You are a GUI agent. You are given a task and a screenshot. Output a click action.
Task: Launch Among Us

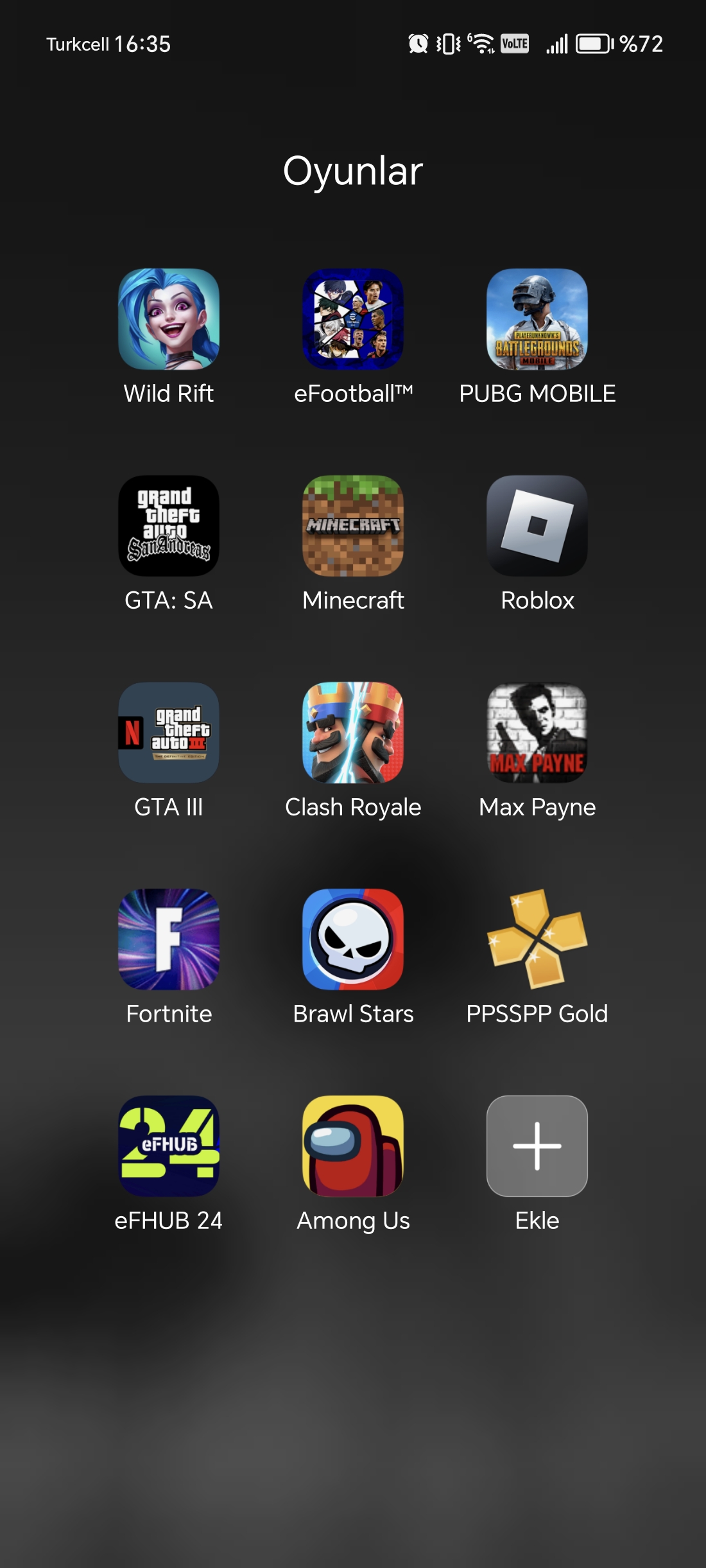point(353,1148)
